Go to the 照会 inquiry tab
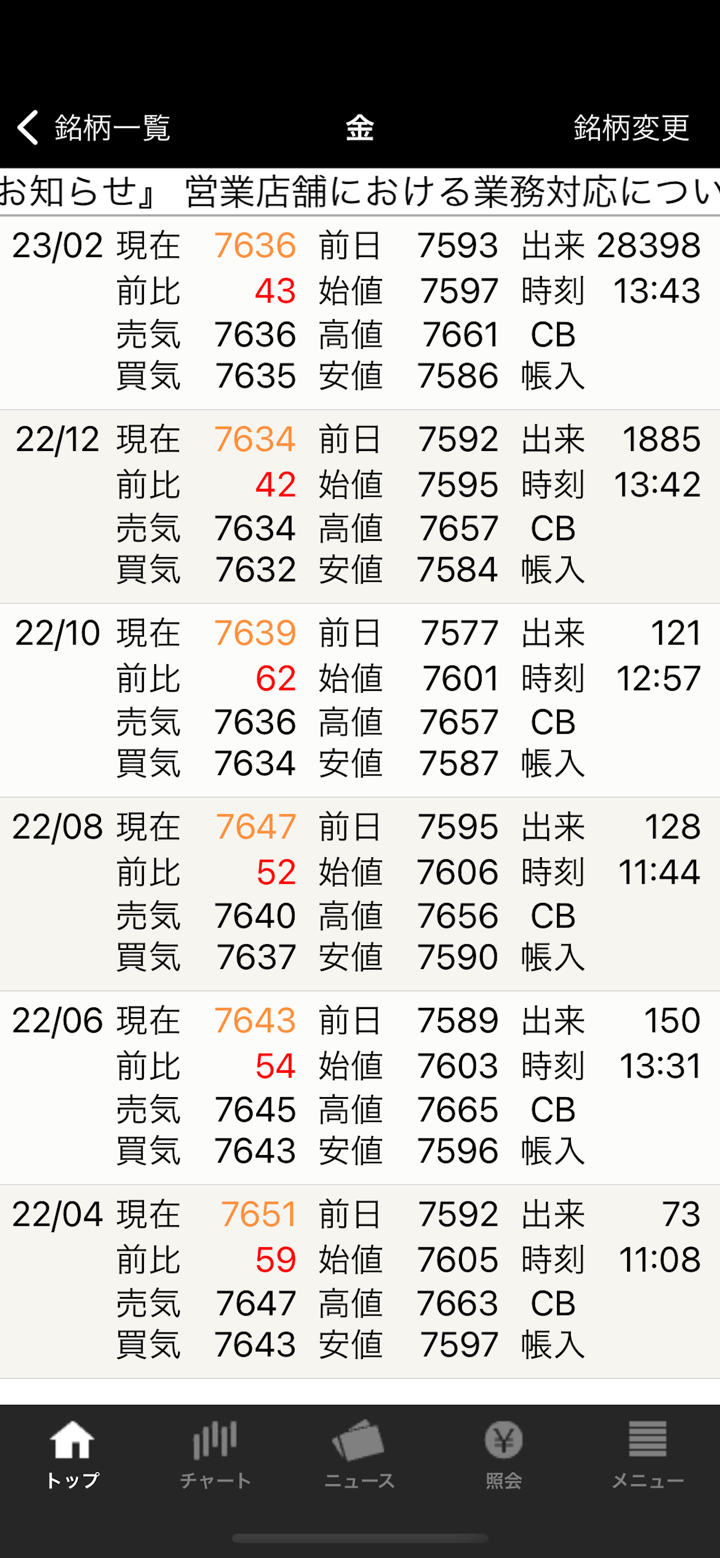The image size is (720, 1558). pyautogui.click(x=504, y=1455)
